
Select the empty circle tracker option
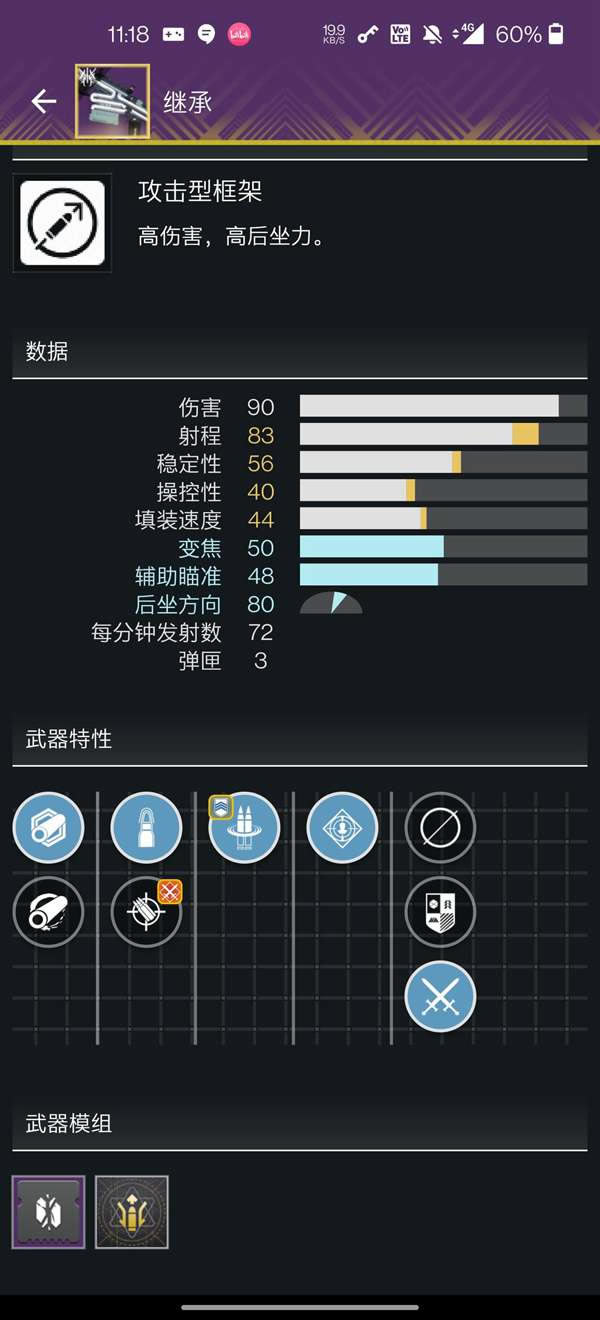click(x=440, y=828)
